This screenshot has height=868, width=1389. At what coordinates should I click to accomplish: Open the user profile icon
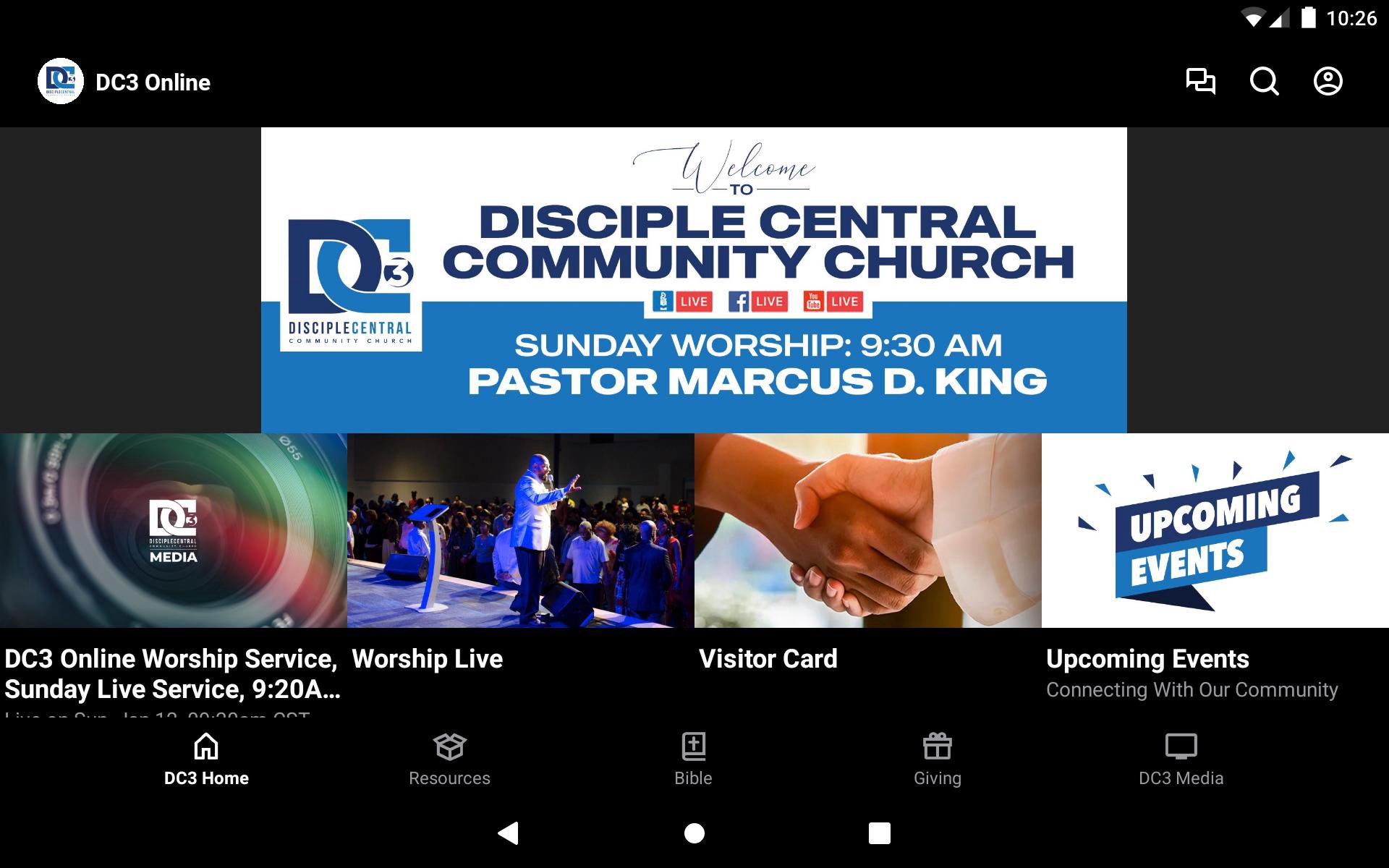pos(1328,81)
